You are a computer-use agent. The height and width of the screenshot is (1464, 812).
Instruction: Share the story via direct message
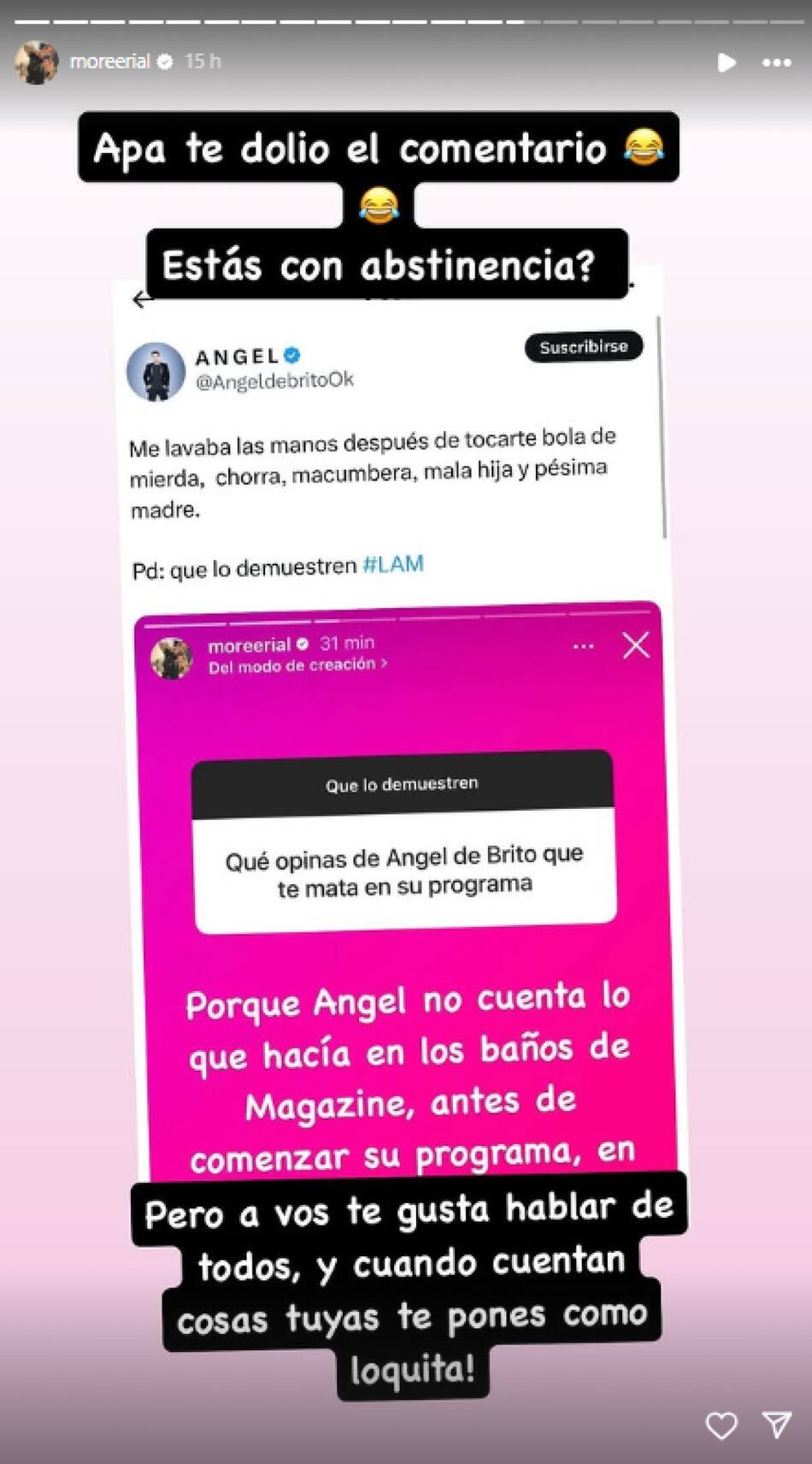point(776,1424)
